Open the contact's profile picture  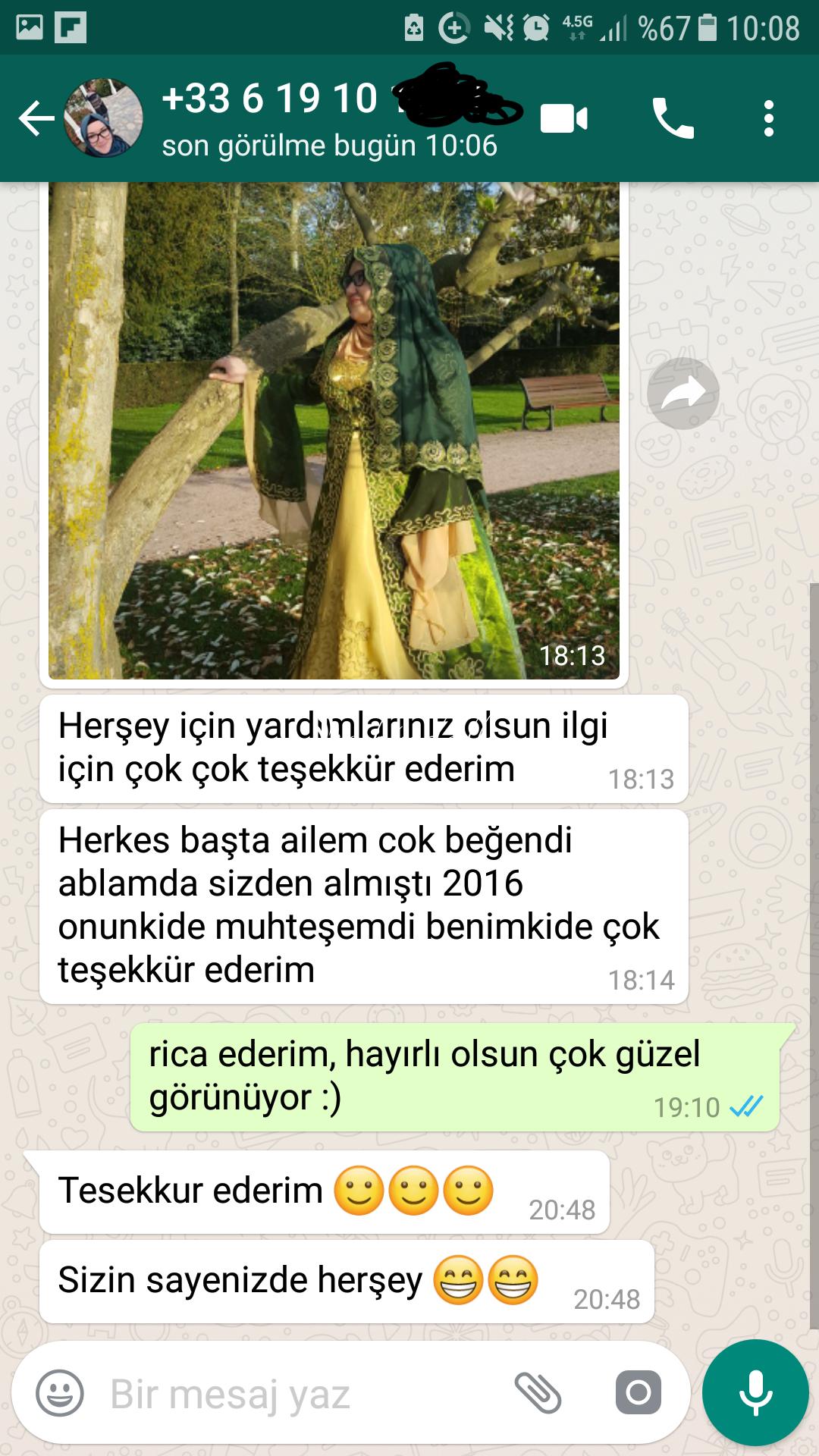coord(103,118)
